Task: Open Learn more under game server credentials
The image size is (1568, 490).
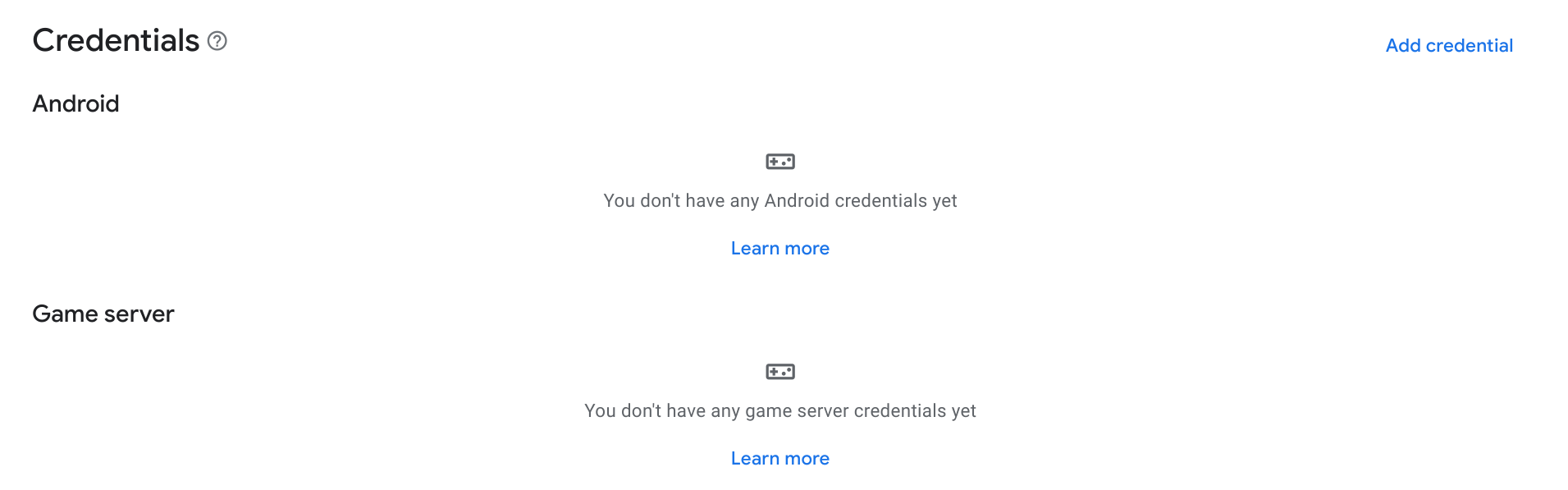Action: click(x=779, y=459)
